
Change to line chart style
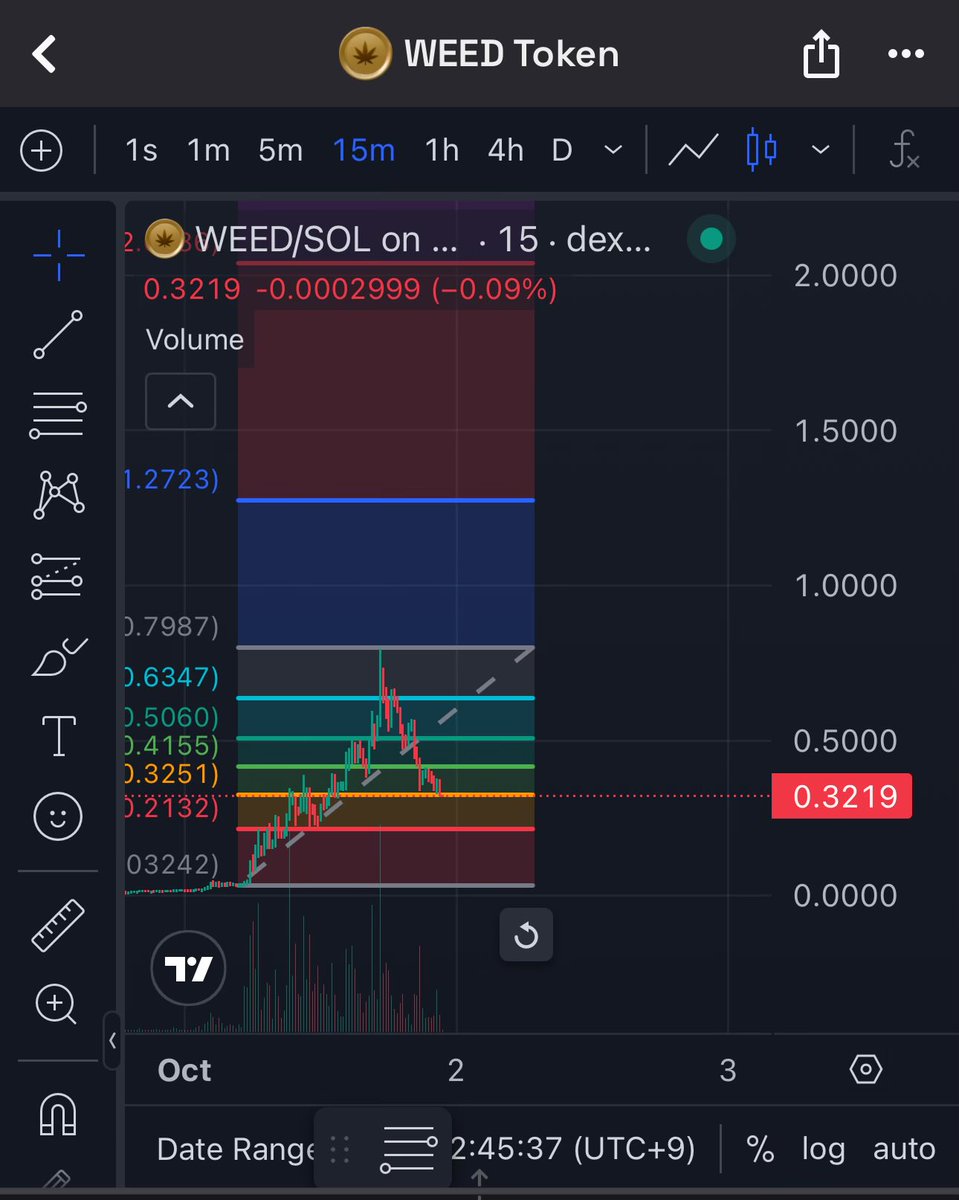(x=693, y=151)
